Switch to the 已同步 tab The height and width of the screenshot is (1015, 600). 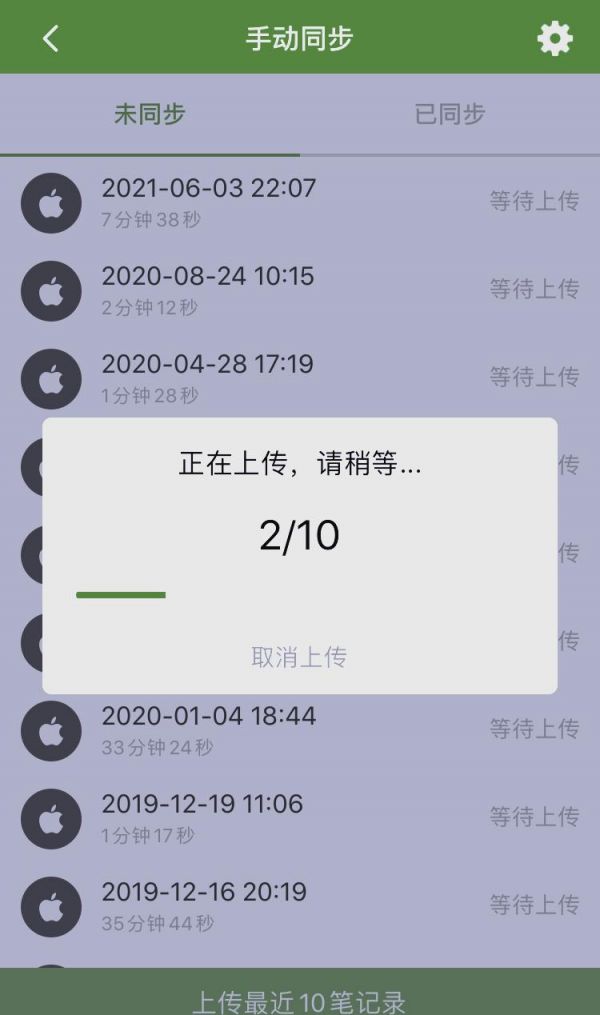click(450, 115)
